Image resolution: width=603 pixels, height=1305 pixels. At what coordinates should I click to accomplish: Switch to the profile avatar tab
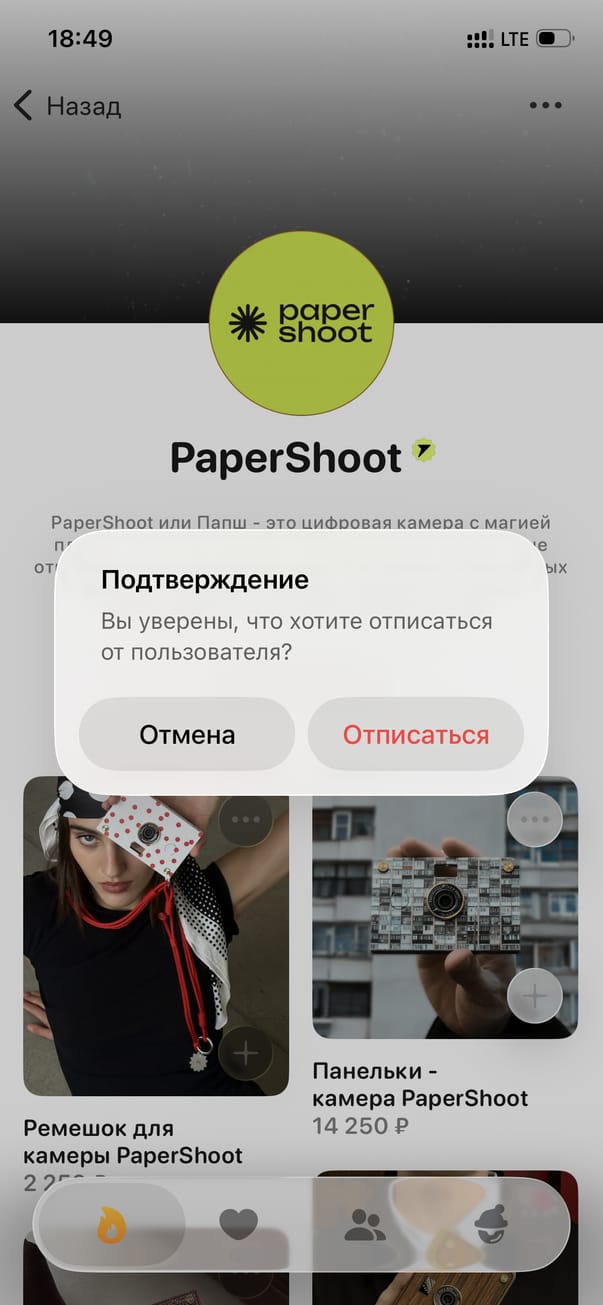[x=491, y=1224]
